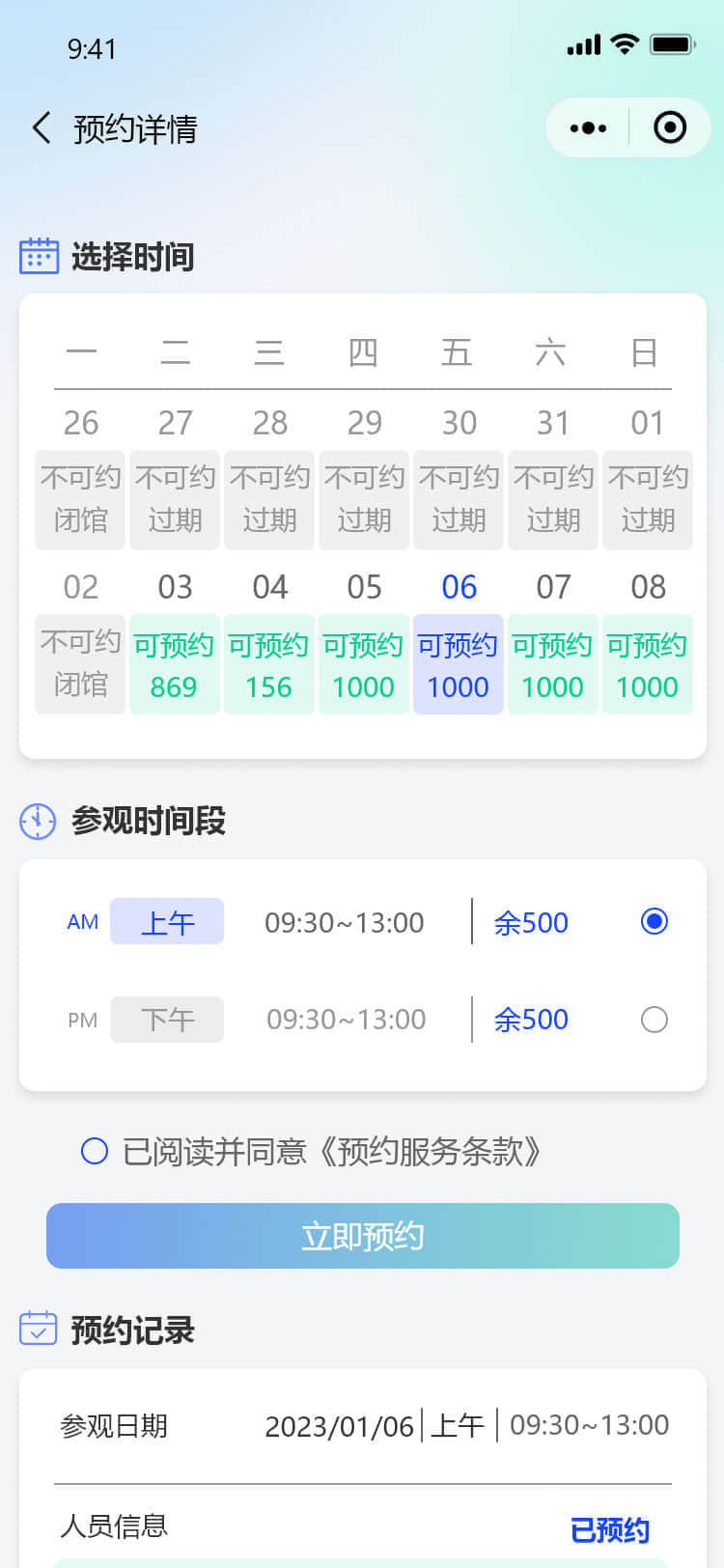Screen dimensions: 724x1568
Task: Select date 07 showing 可预约 1000
Action: tap(552, 663)
